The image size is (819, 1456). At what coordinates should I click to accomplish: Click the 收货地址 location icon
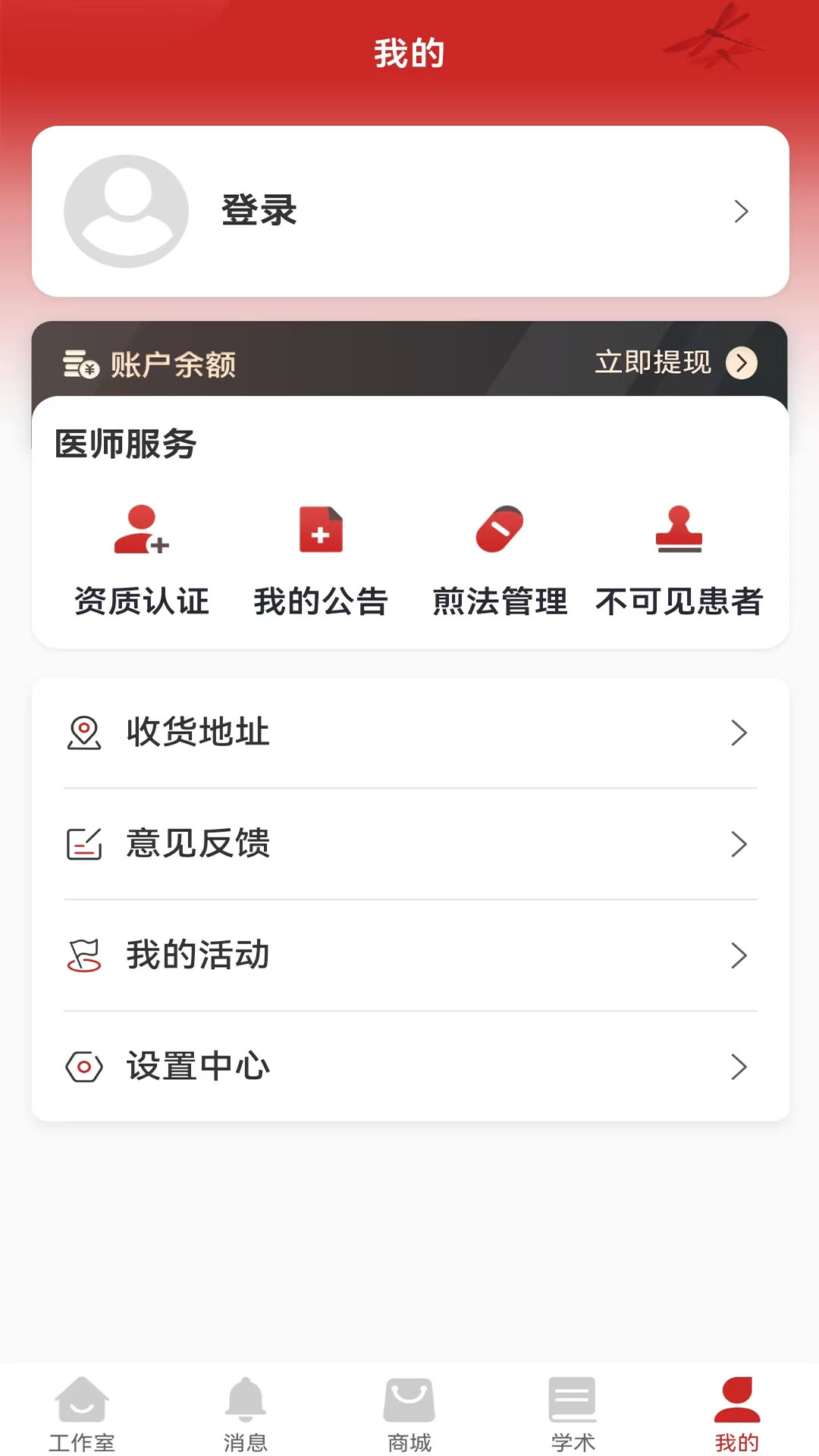[83, 733]
